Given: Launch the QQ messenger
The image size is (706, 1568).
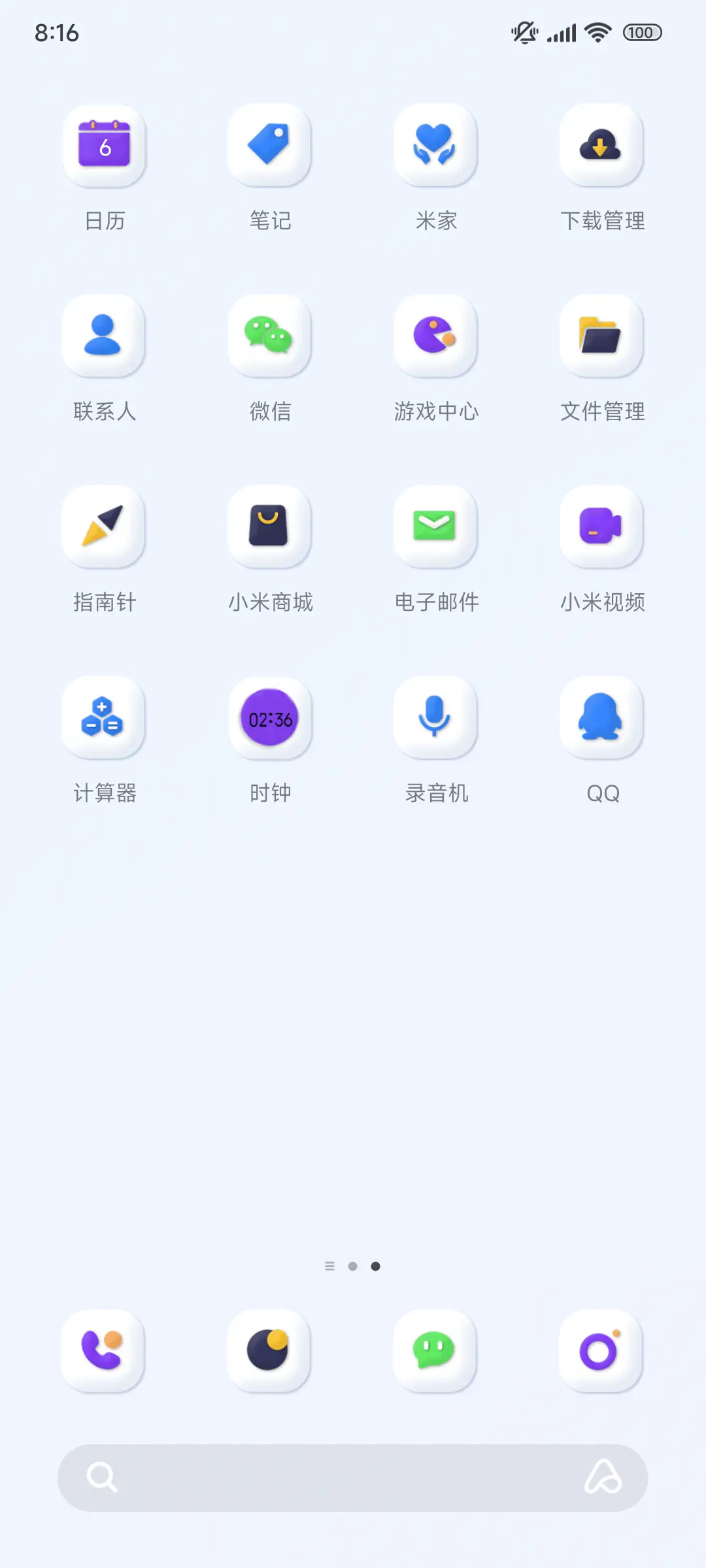Looking at the screenshot, I should (601, 717).
